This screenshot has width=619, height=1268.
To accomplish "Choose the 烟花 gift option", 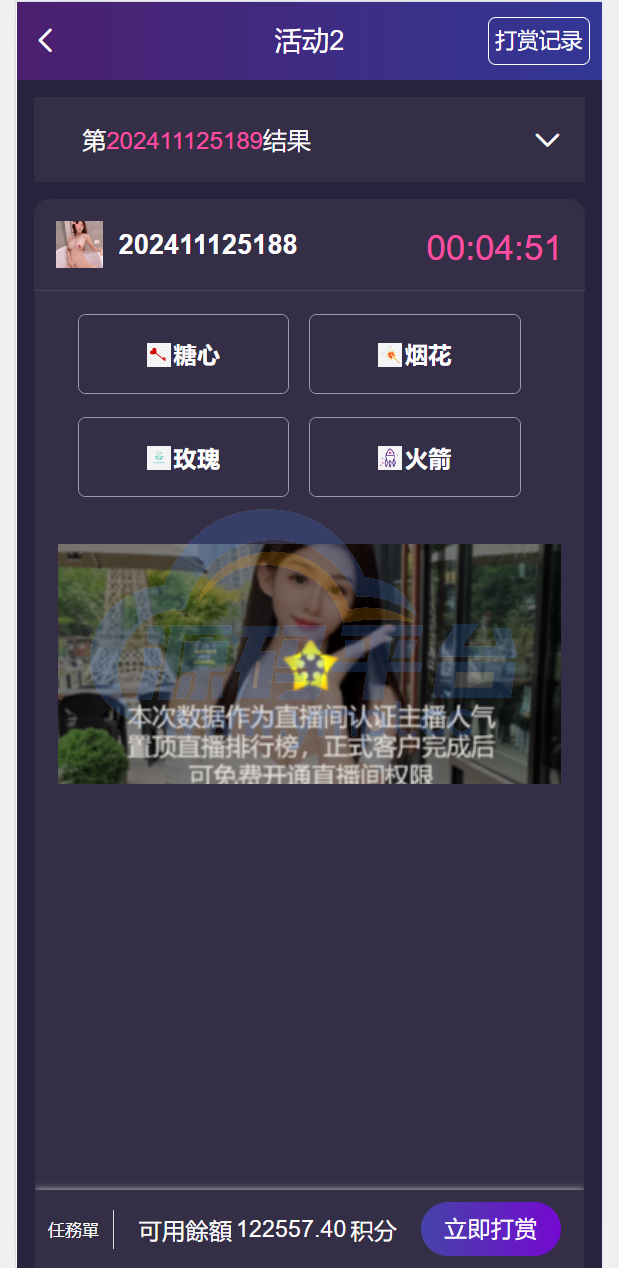I will [x=414, y=354].
